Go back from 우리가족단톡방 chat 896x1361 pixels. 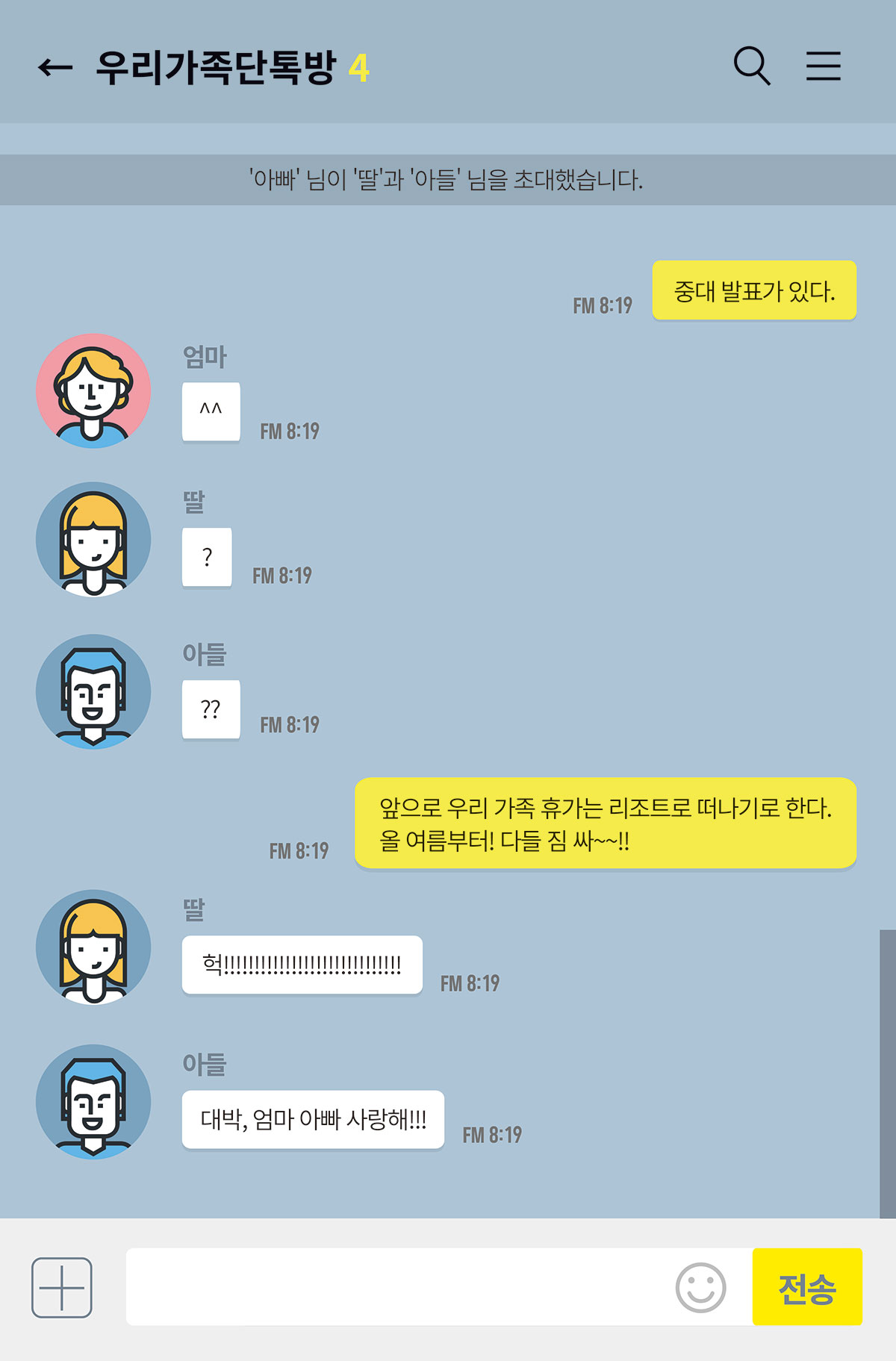point(55,68)
